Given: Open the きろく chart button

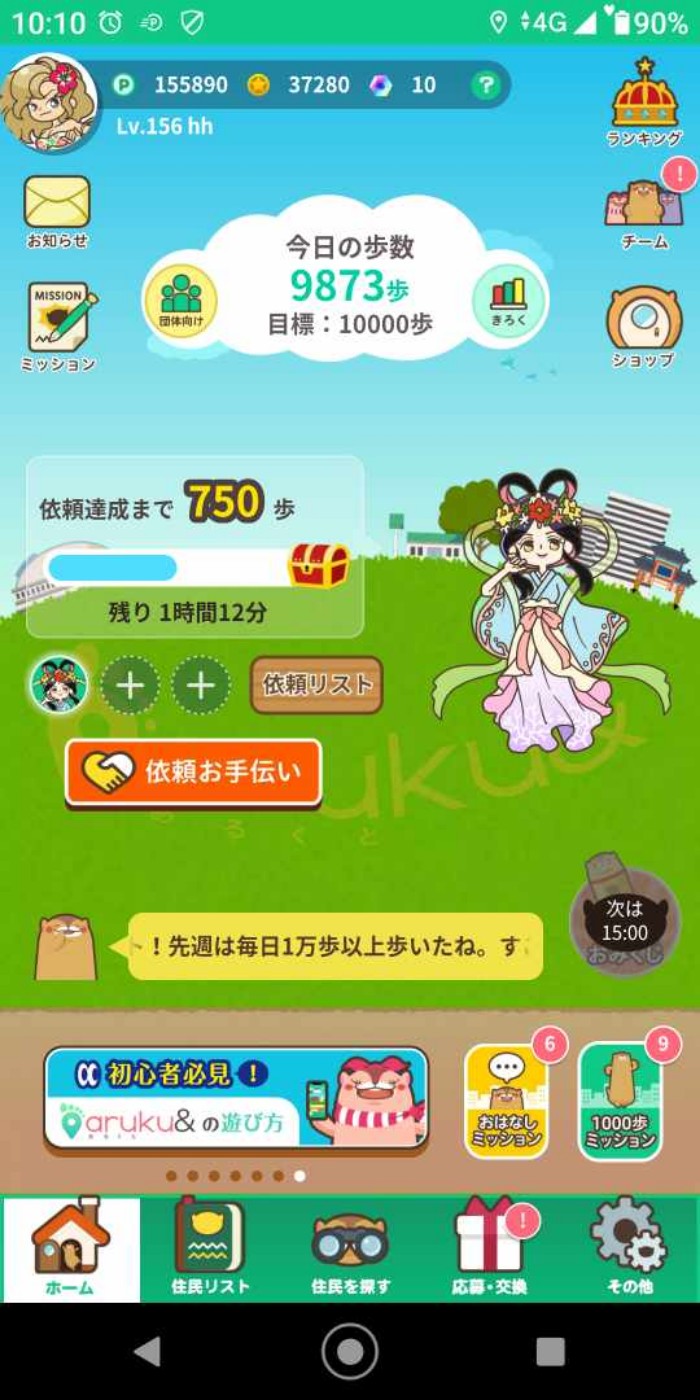Looking at the screenshot, I should [x=508, y=300].
